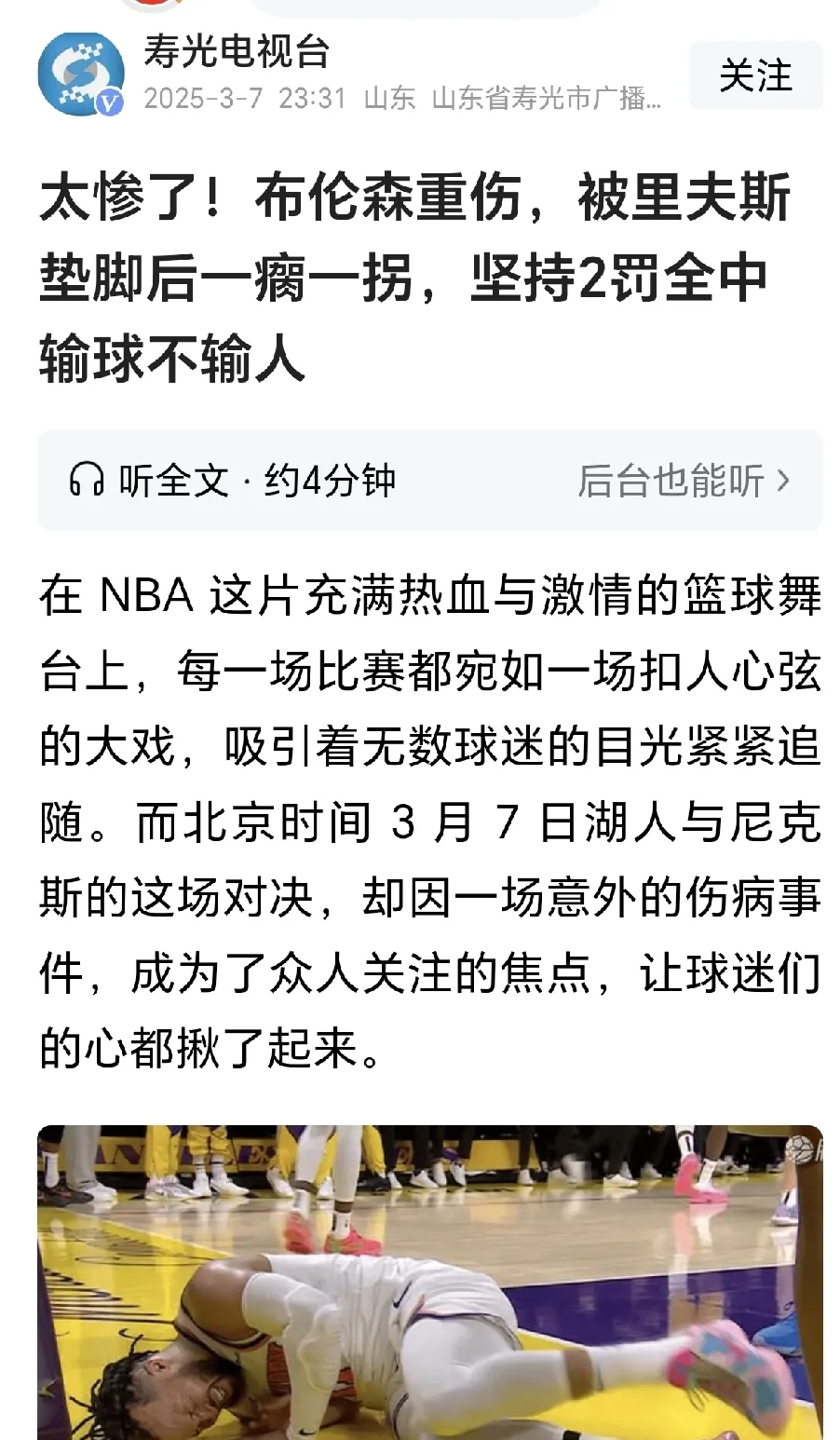Expand the truncated text 山东省寿光市广播...
840x1440 pixels.
click(549, 98)
